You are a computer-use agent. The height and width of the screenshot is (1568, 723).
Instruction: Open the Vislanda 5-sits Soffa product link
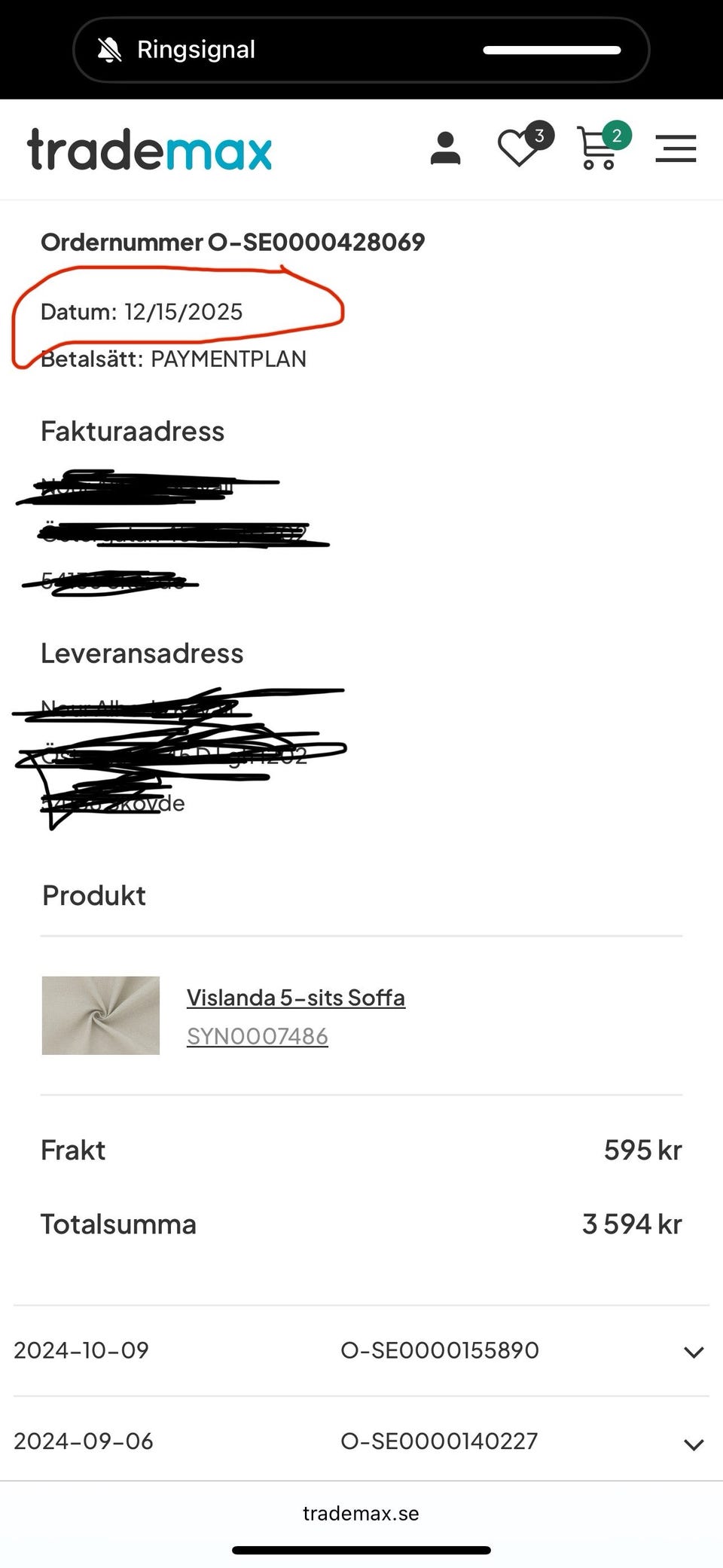[x=296, y=998]
